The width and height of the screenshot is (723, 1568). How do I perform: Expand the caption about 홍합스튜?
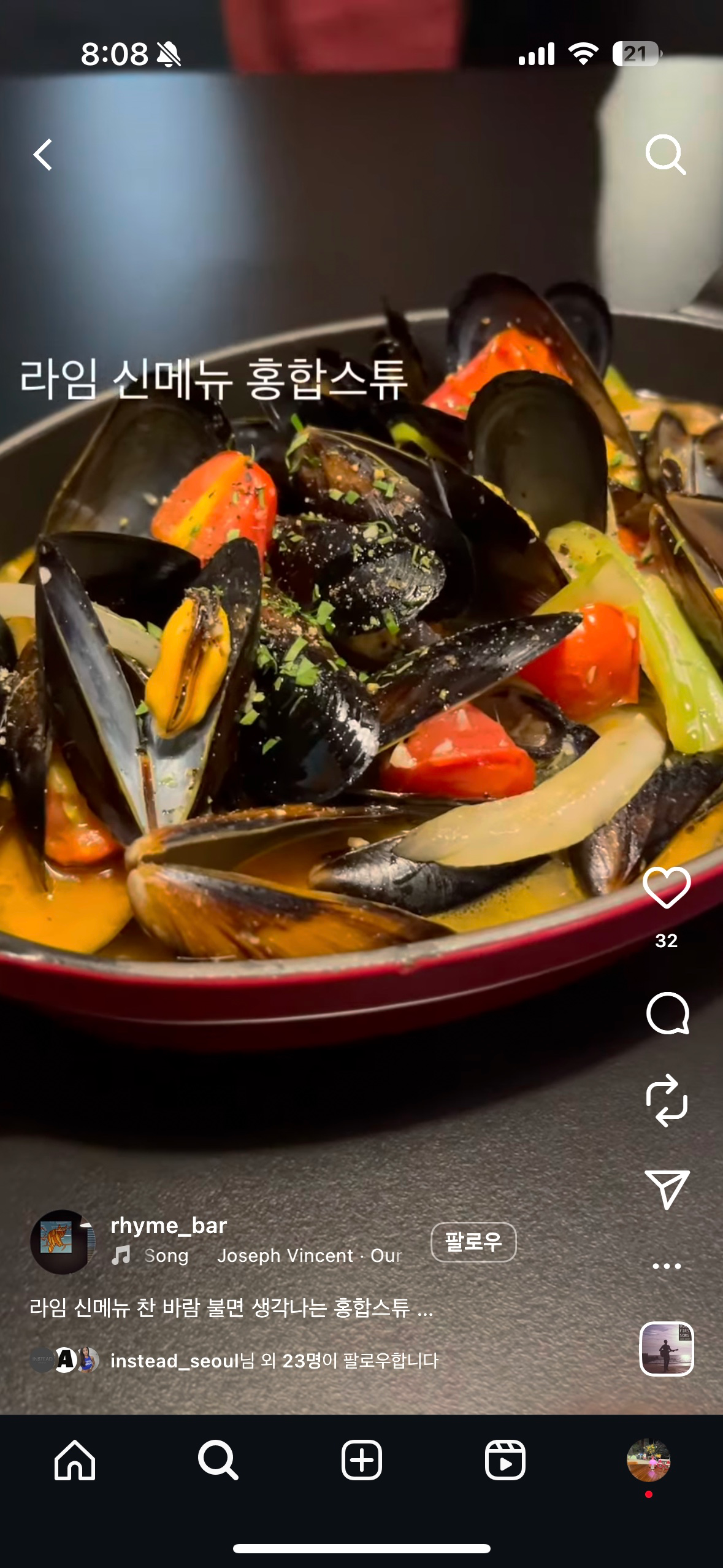tap(232, 1308)
